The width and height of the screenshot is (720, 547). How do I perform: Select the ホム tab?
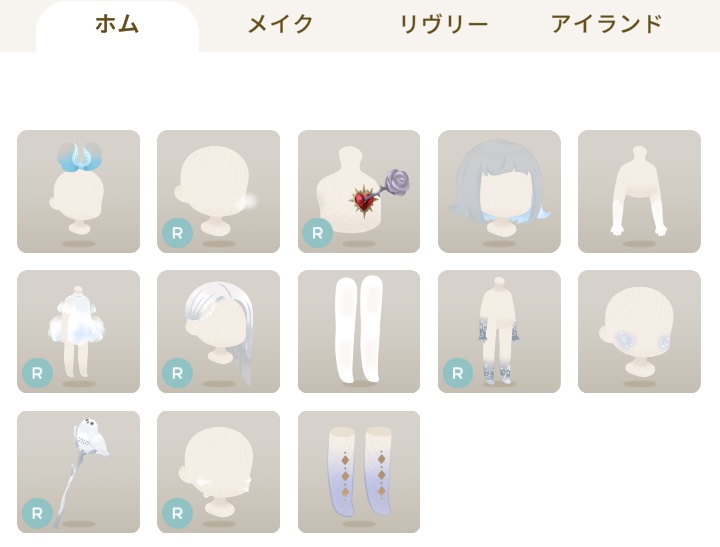(x=117, y=25)
